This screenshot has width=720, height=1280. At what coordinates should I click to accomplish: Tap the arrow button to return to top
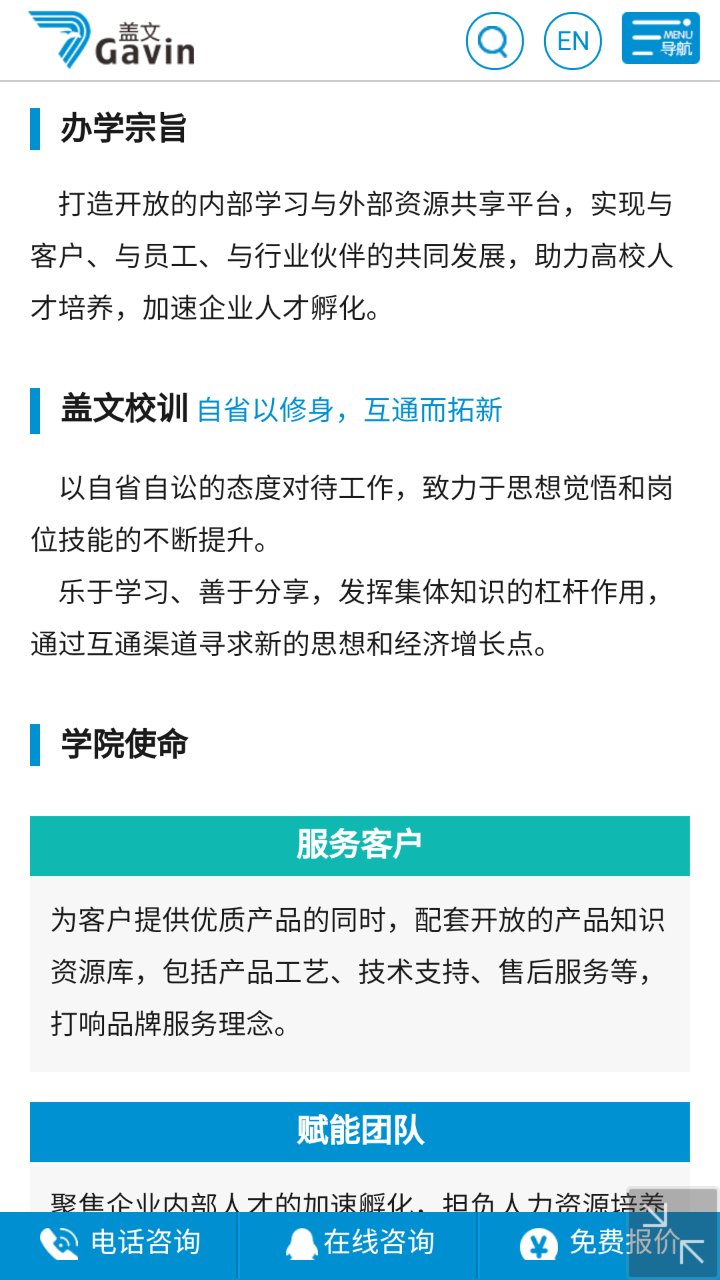tap(673, 1232)
